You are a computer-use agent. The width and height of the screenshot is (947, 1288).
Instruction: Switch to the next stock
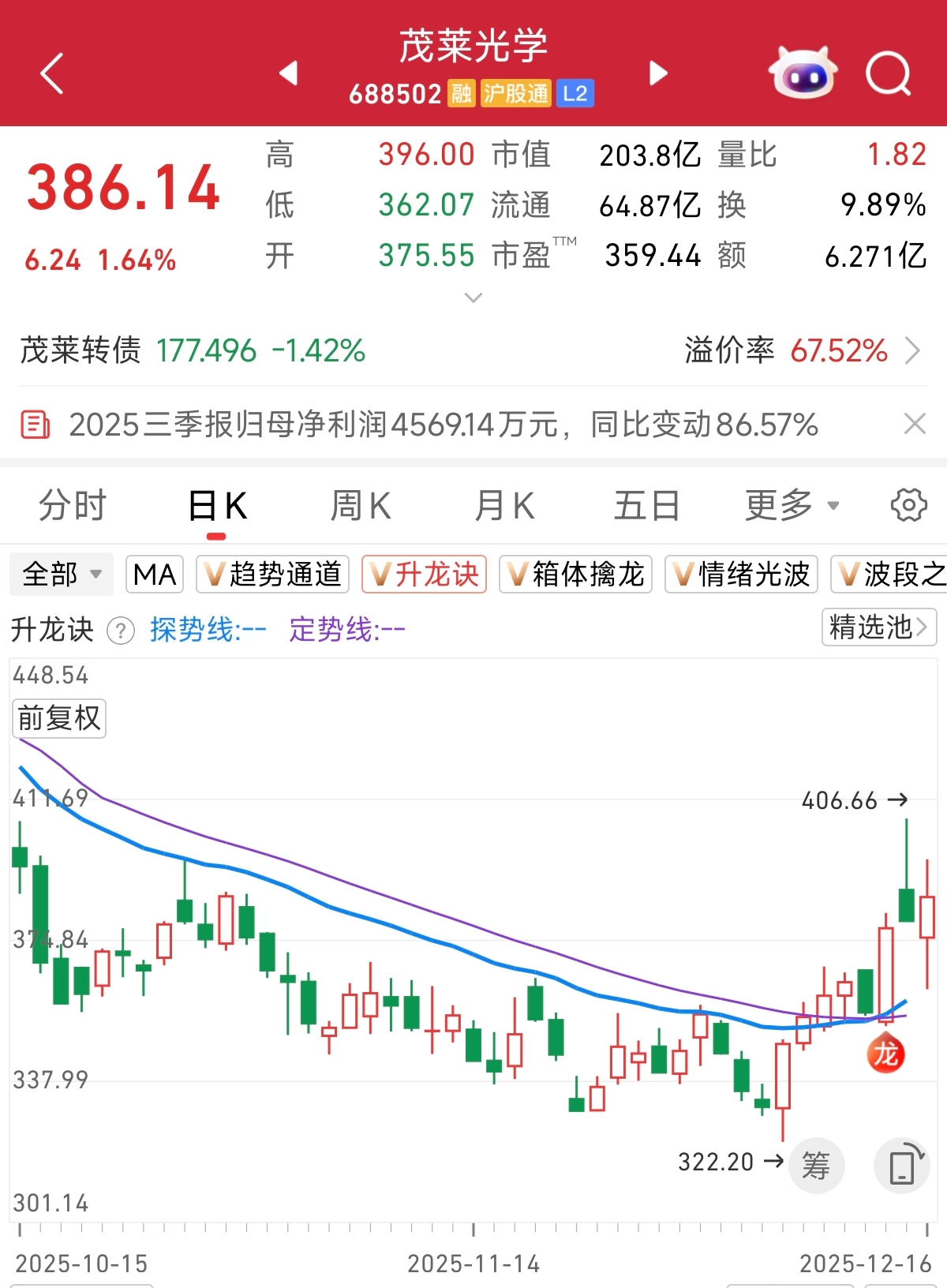tap(658, 73)
